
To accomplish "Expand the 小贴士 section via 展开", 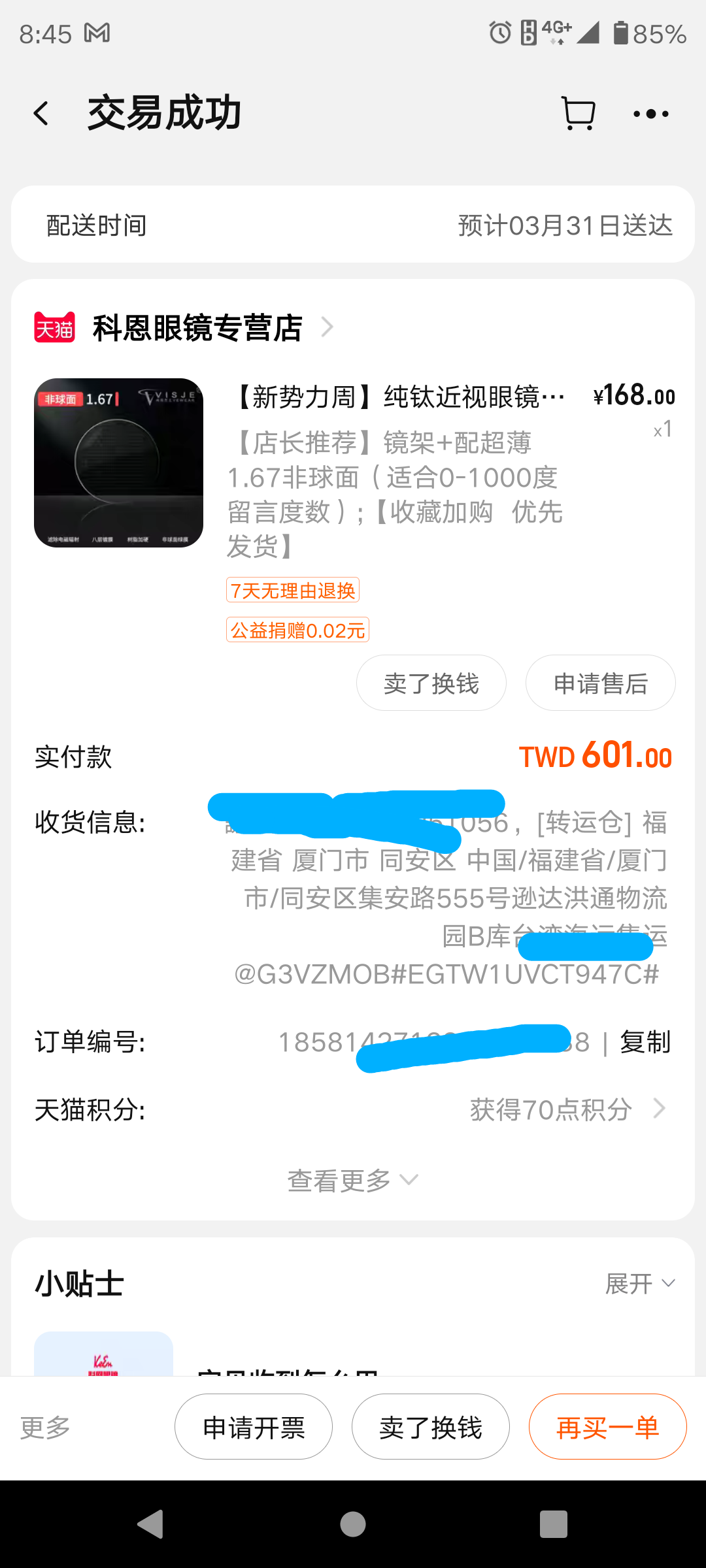I will coord(640,1283).
